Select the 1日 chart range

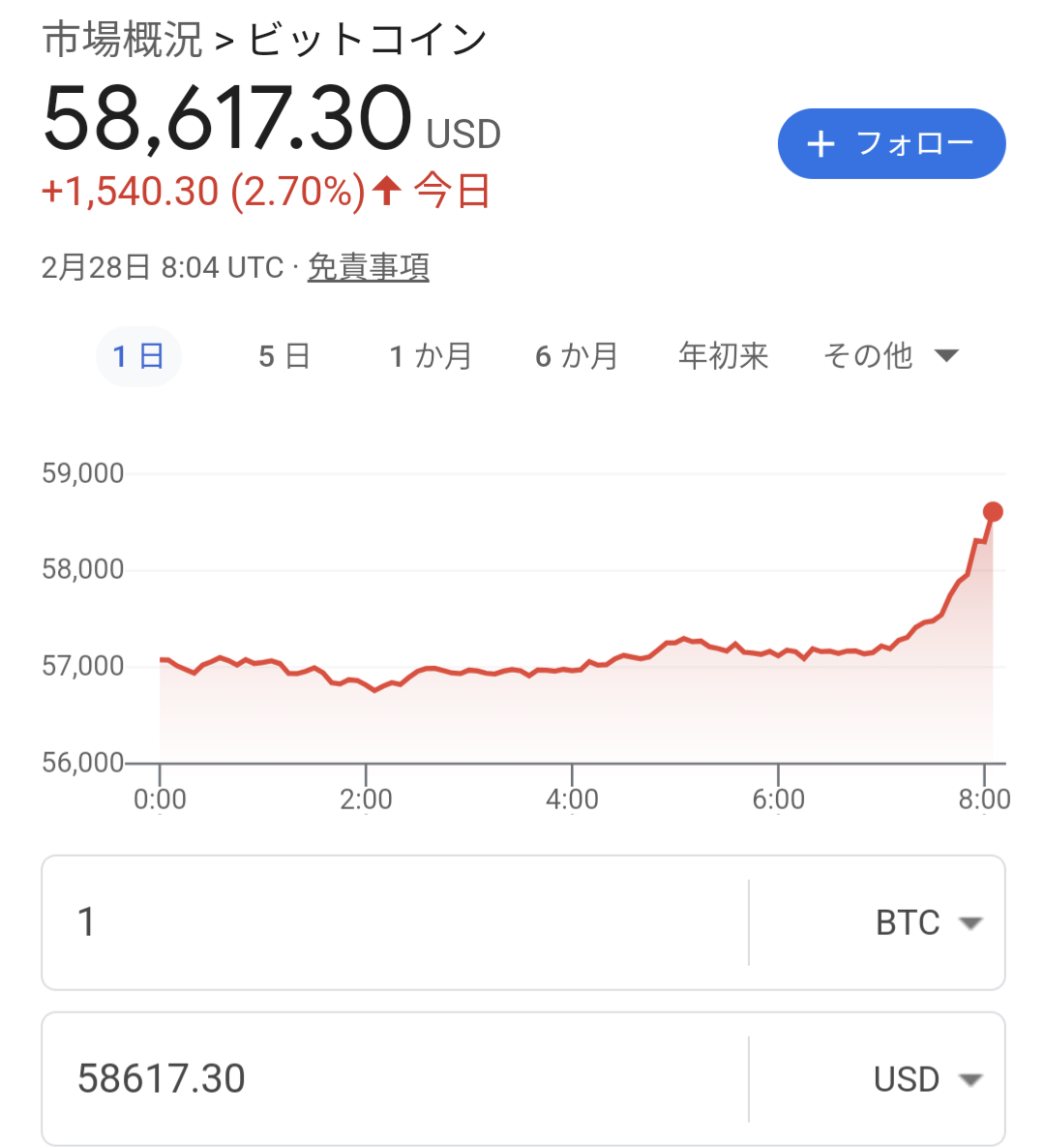(138, 356)
